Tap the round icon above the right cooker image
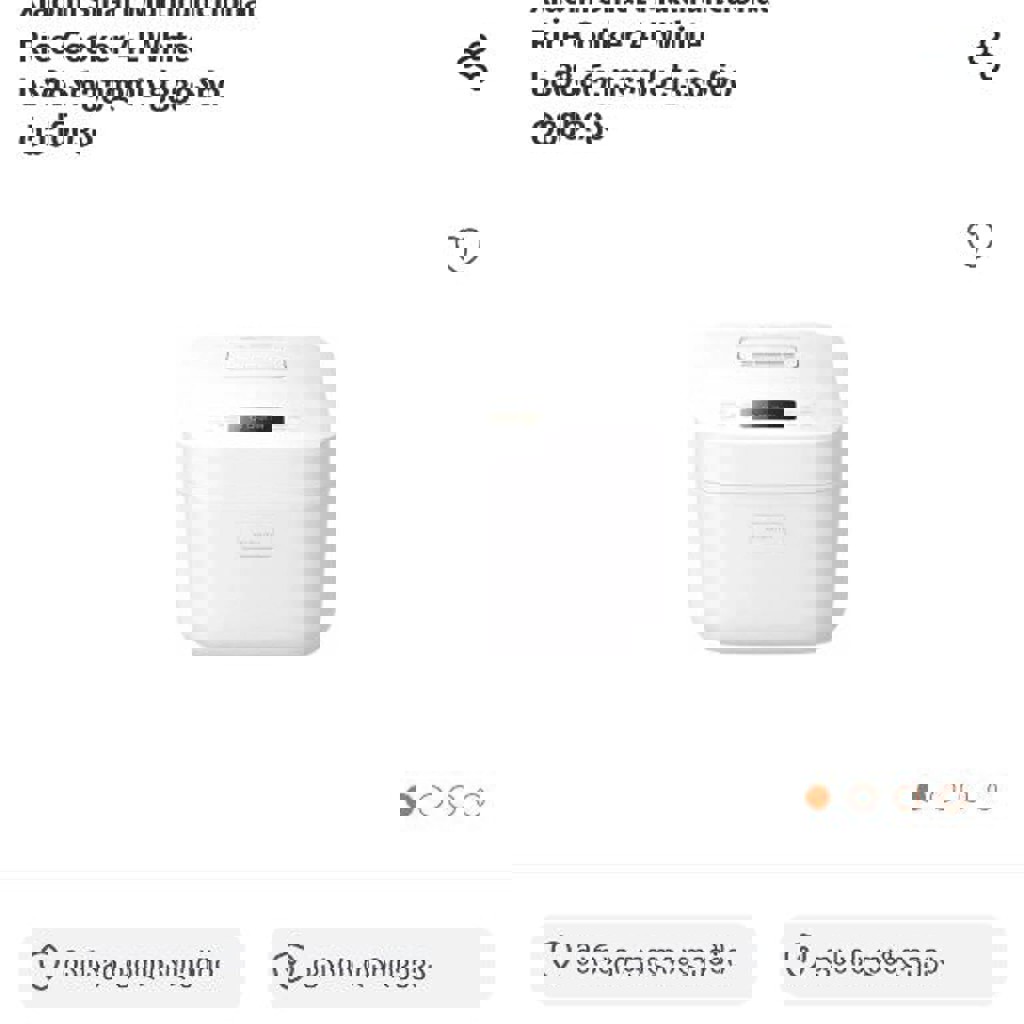The image size is (1024, 1024). 979,243
